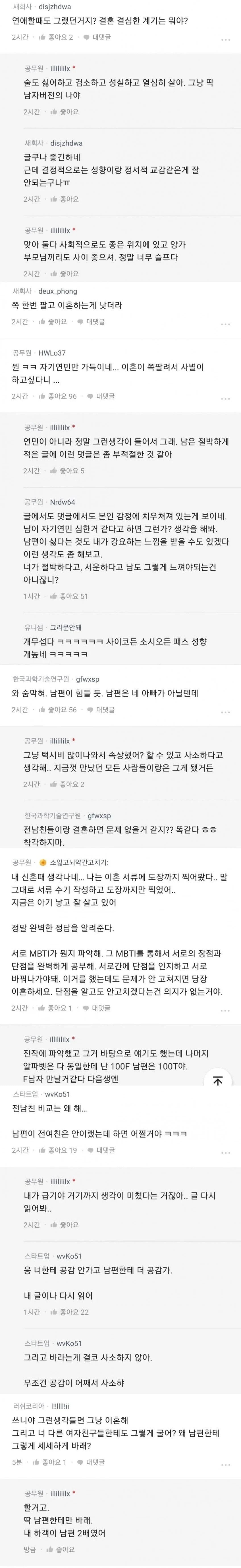Open overflow menu on disjzhdwa's top comment
This screenshot has height=1568, width=241.
pyautogui.click(x=225, y=39)
